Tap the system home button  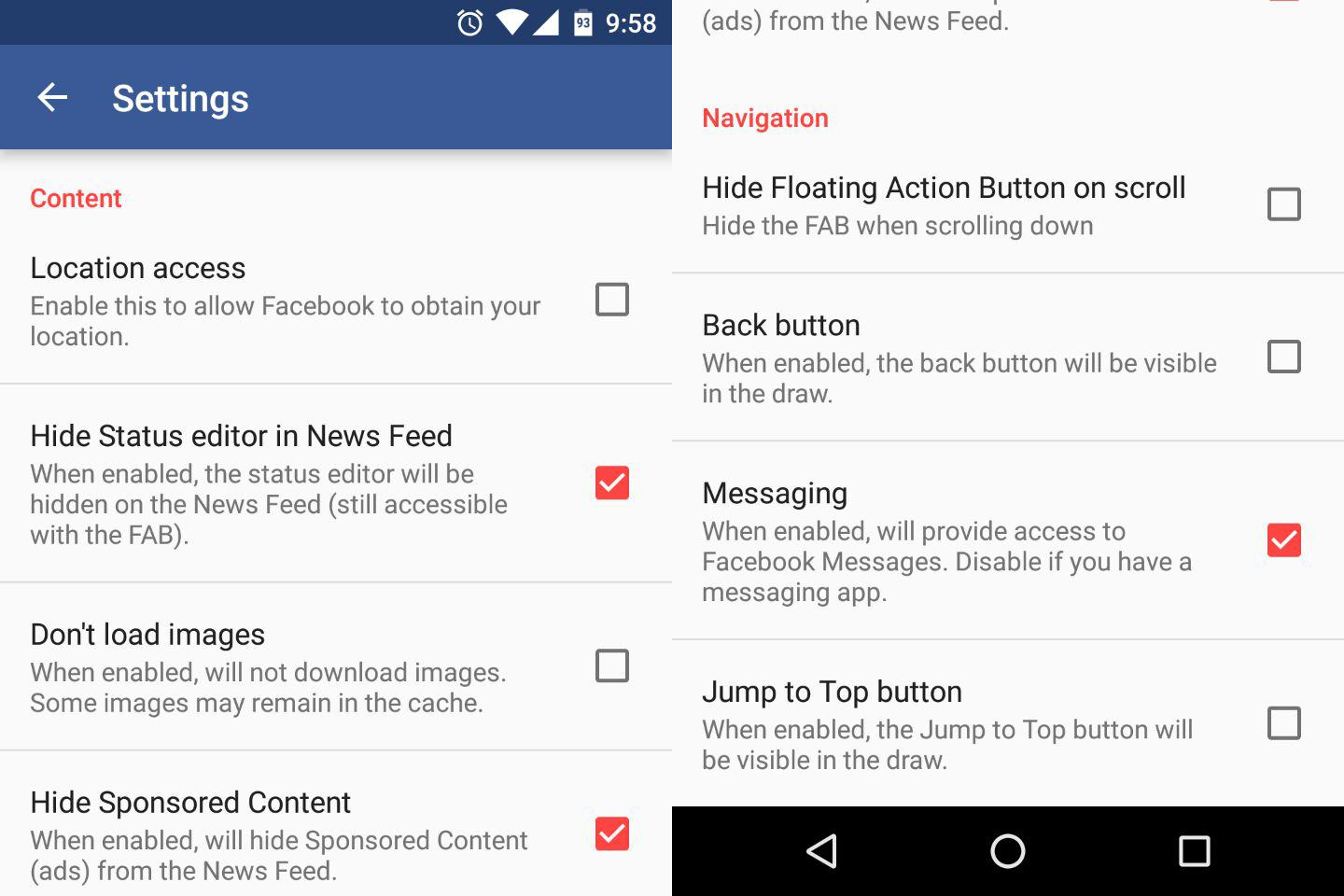(1008, 851)
